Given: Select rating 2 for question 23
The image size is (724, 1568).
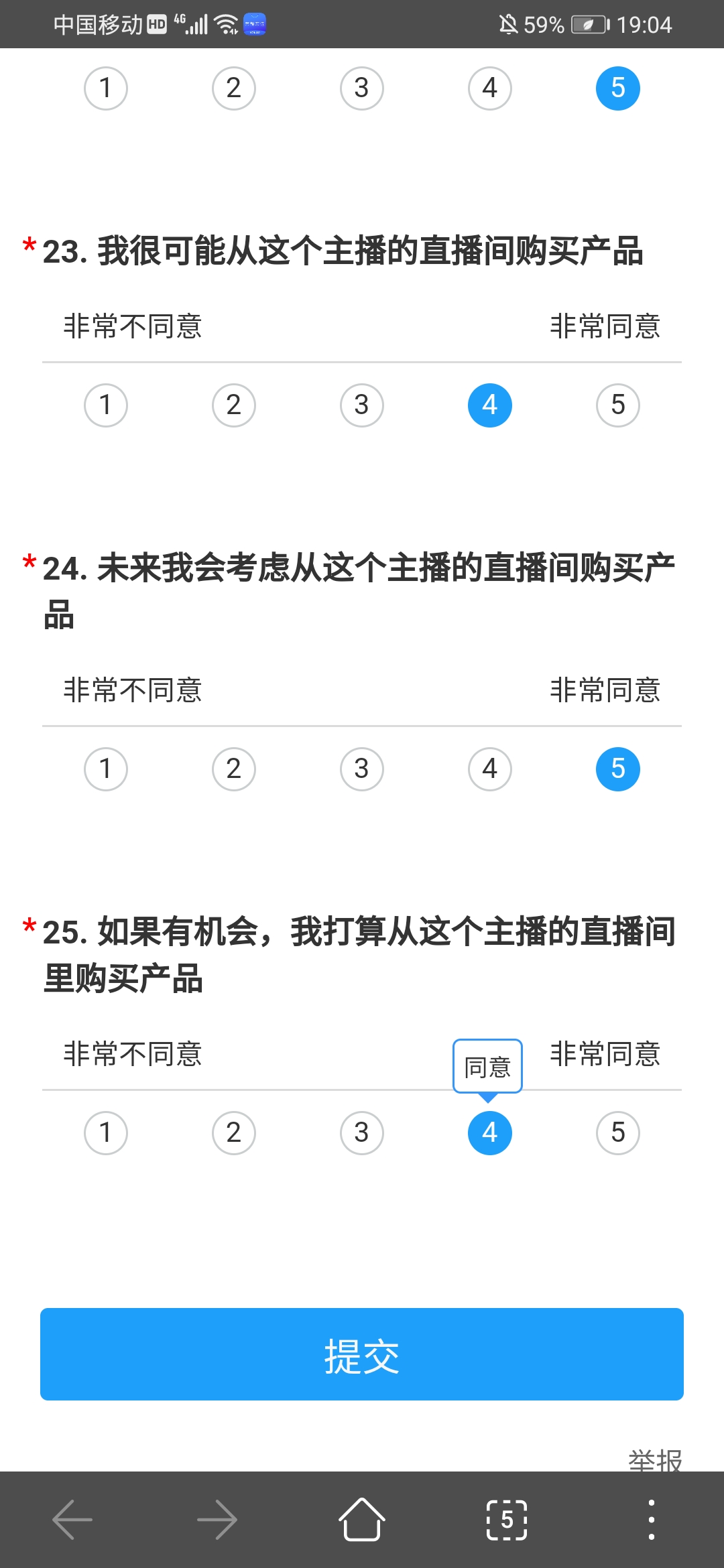Looking at the screenshot, I should [x=233, y=405].
